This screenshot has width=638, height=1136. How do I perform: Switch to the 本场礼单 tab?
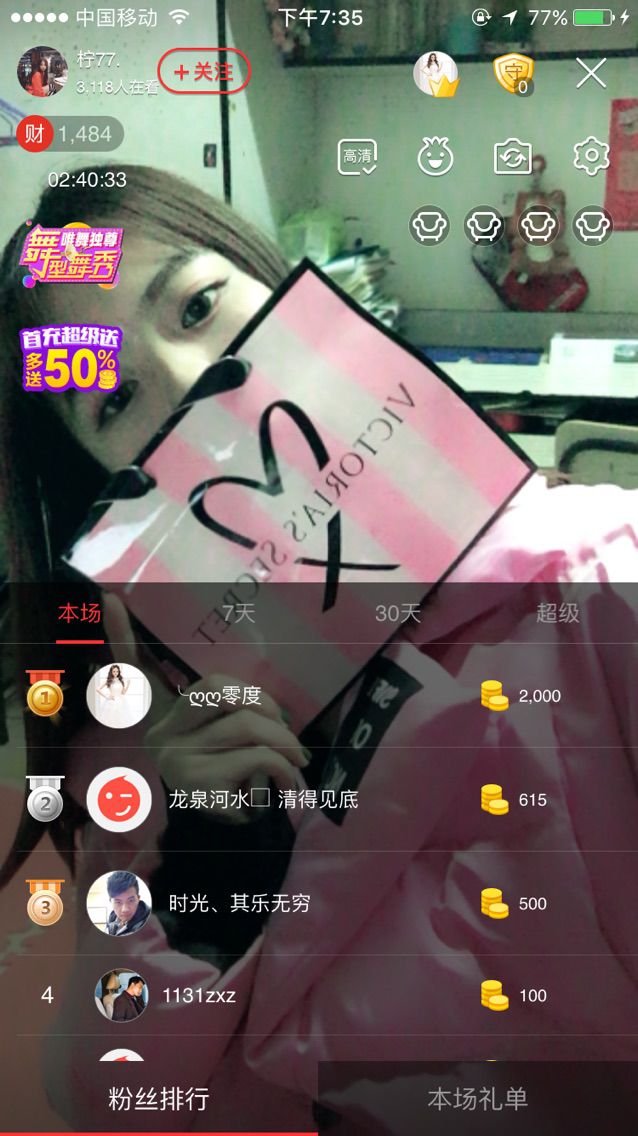click(477, 1099)
